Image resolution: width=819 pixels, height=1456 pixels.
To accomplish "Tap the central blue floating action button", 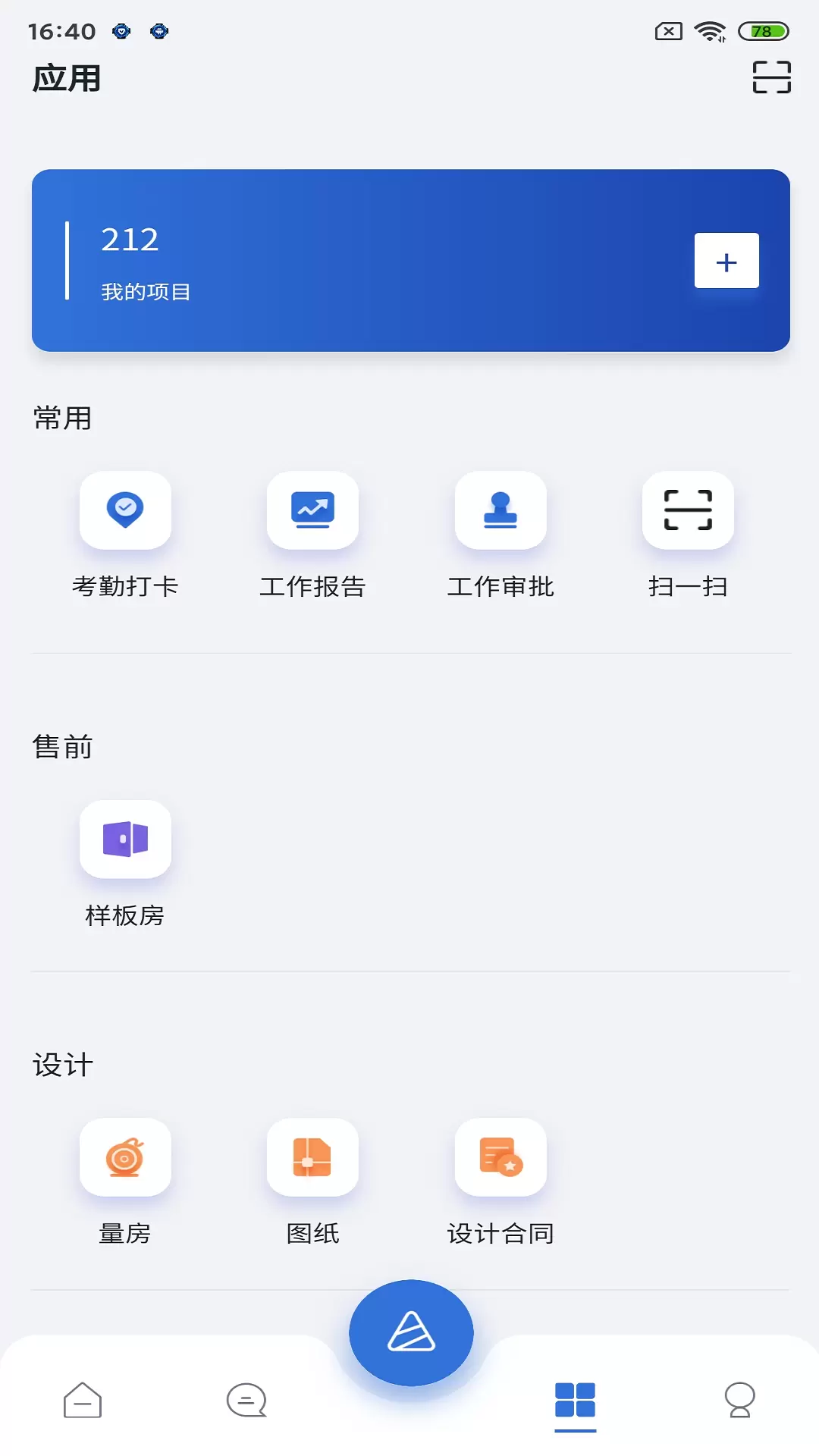I will 411,1332.
